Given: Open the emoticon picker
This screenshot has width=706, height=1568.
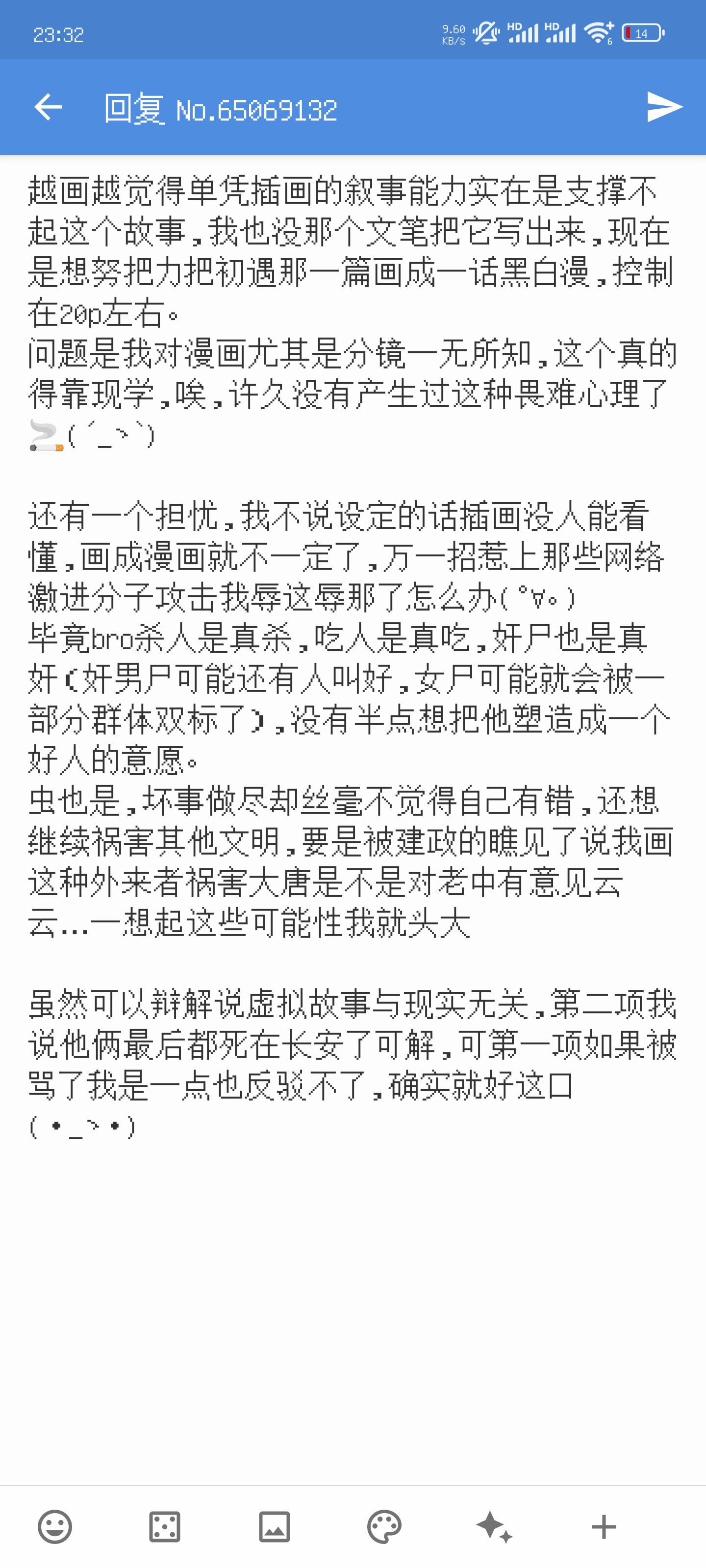Looking at the screenshot, I should pos(55,1527).
